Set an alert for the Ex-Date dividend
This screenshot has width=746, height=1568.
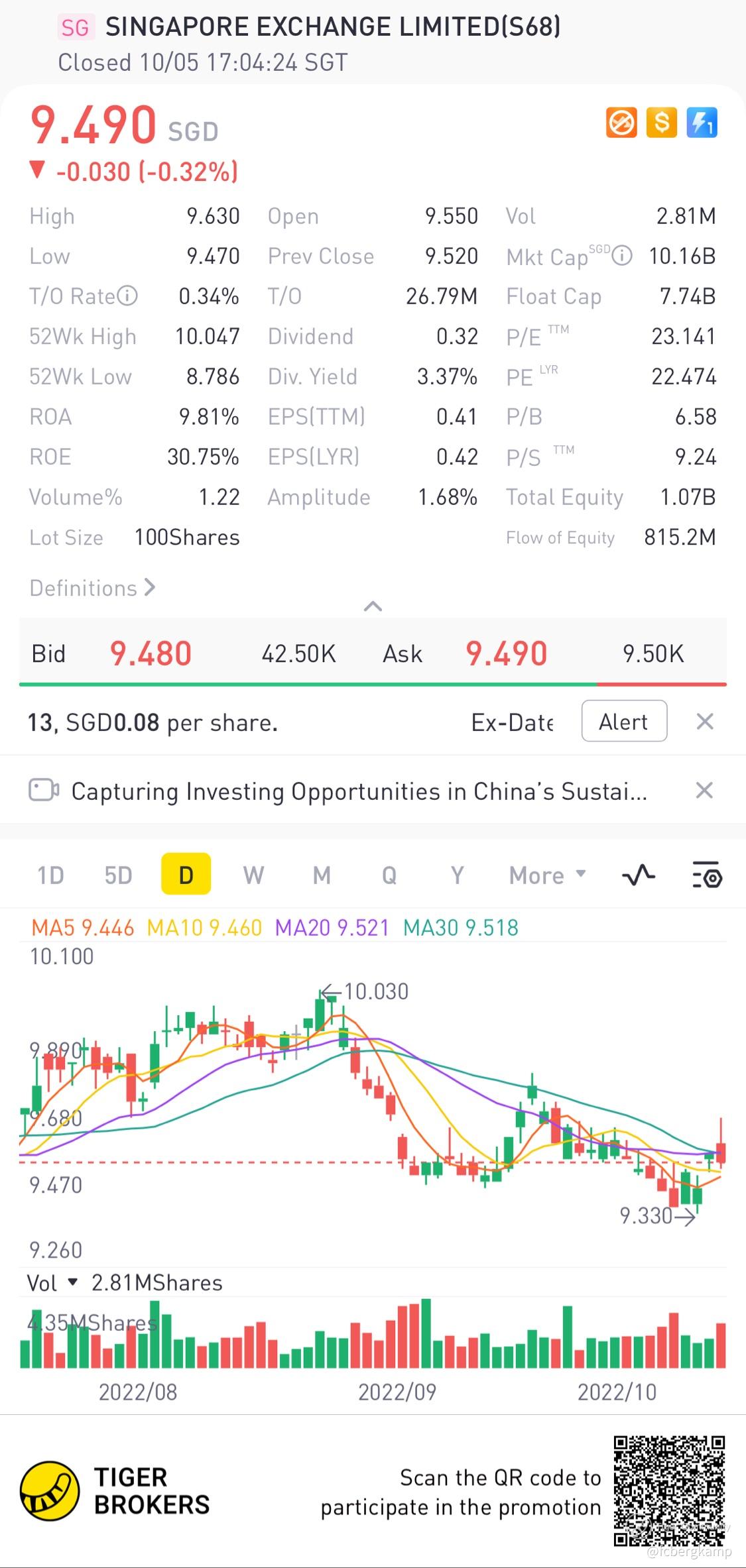coord(623,722)
